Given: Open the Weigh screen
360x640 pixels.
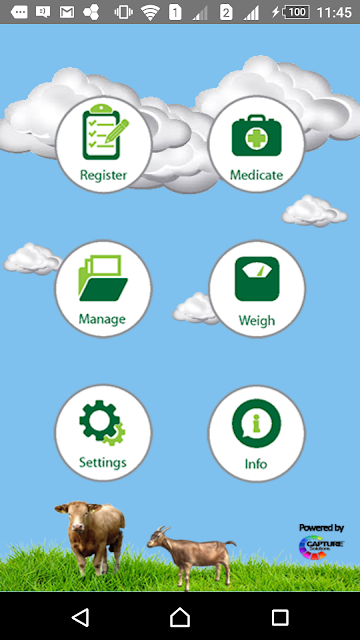Looking at the screenshot, I should pos(257,289).
